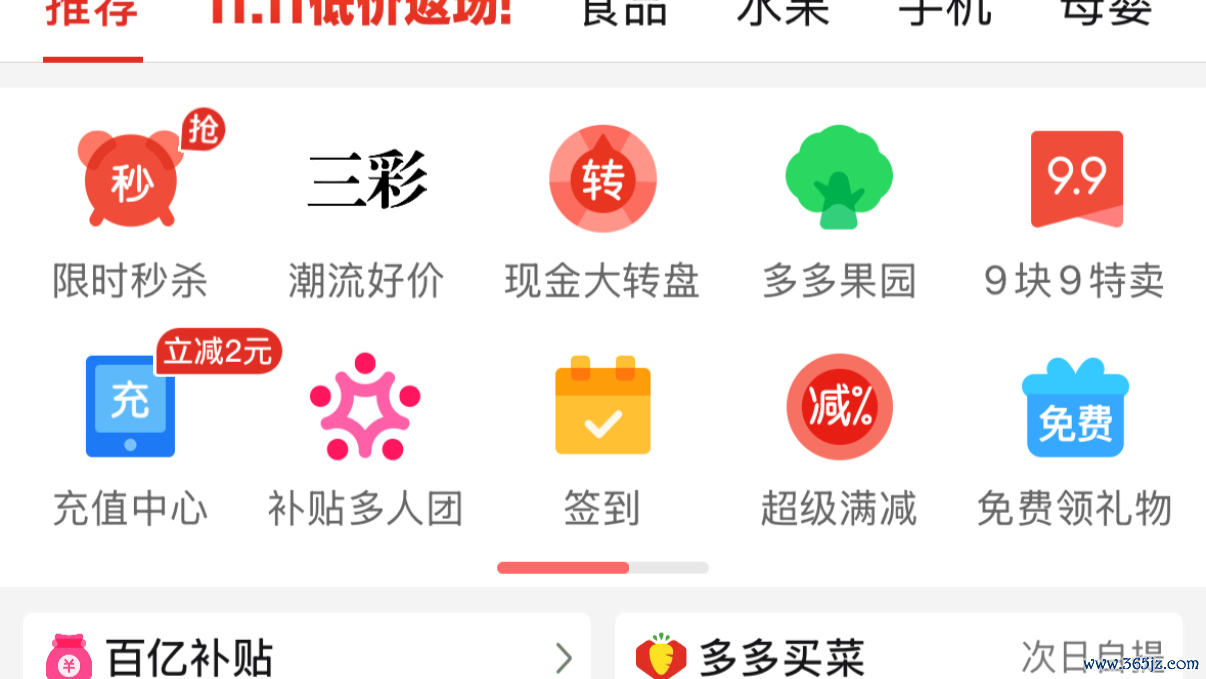Open the 11.11低价返场 tab
Screen dimensions: 1206x679
pos(360,14)
